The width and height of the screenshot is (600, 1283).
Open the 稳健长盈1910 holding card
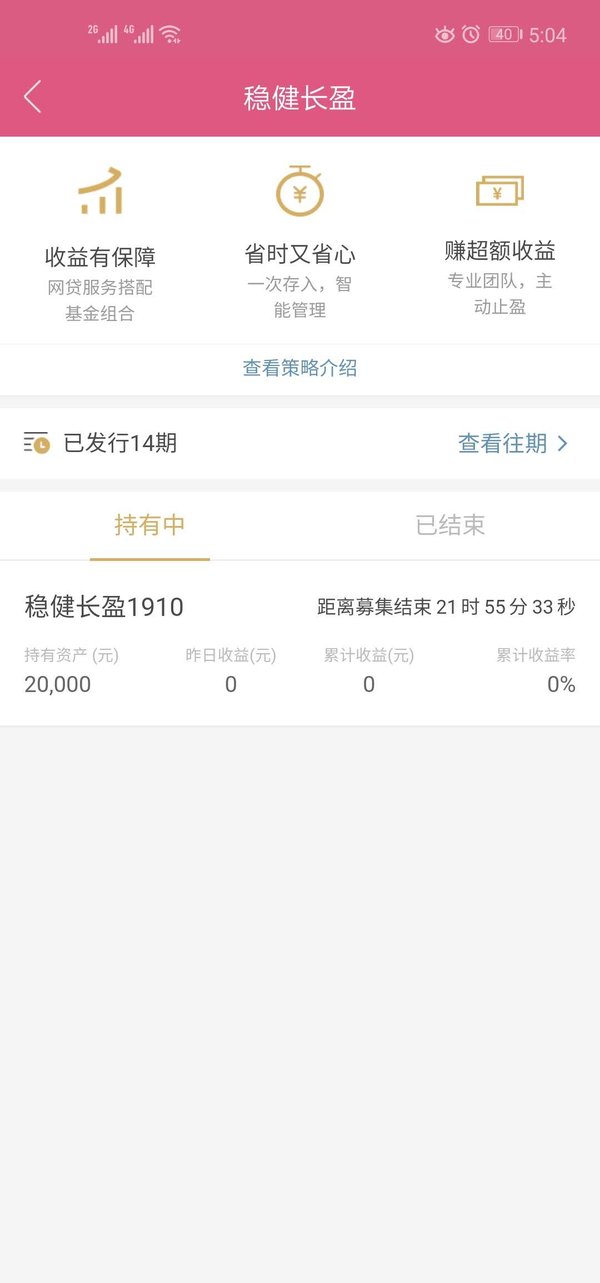click(300, 644)
